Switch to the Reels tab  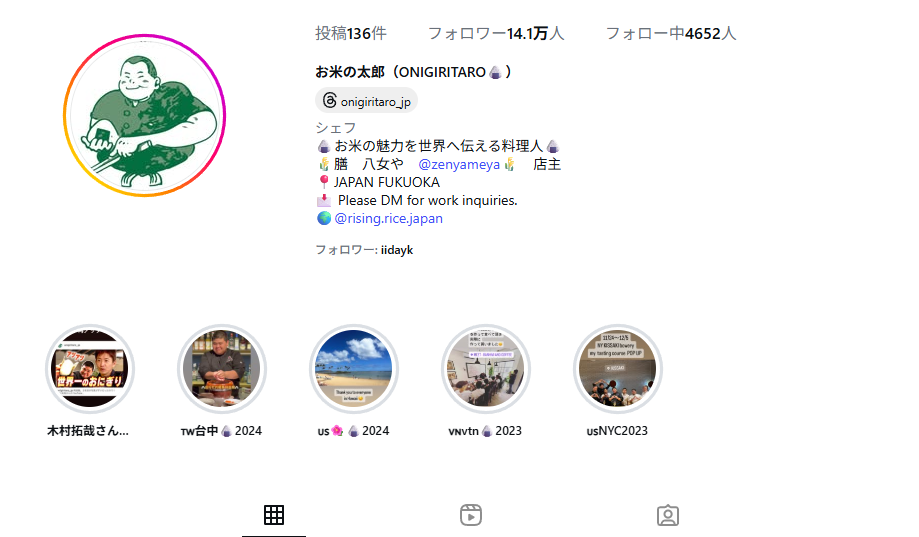[x=471, y=515]
